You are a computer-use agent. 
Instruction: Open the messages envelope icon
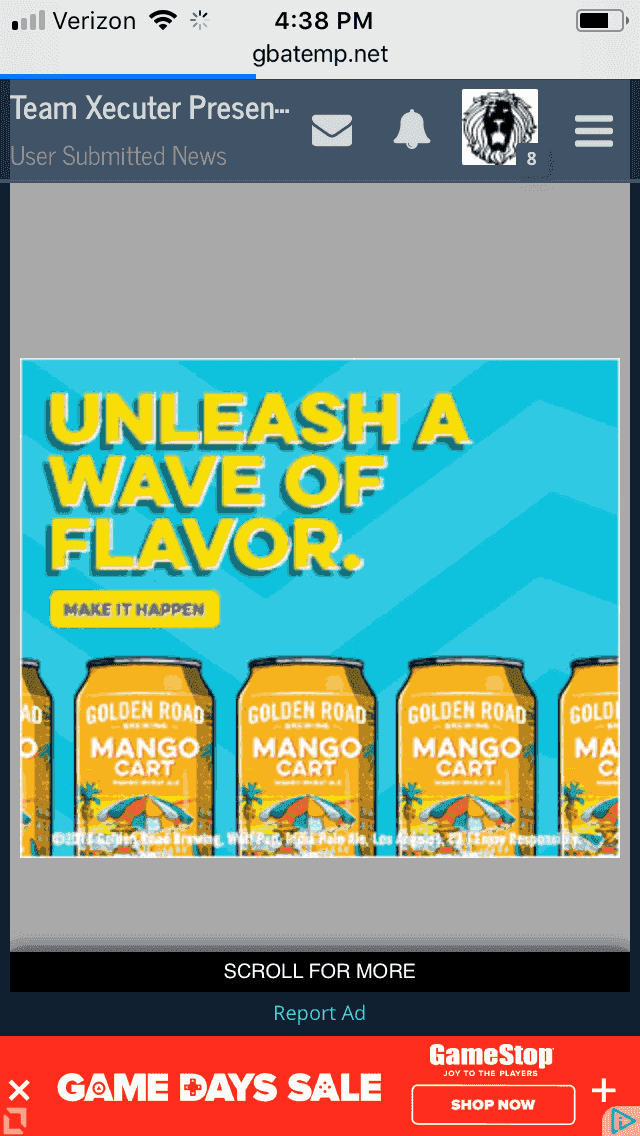(x=332, y=131)
